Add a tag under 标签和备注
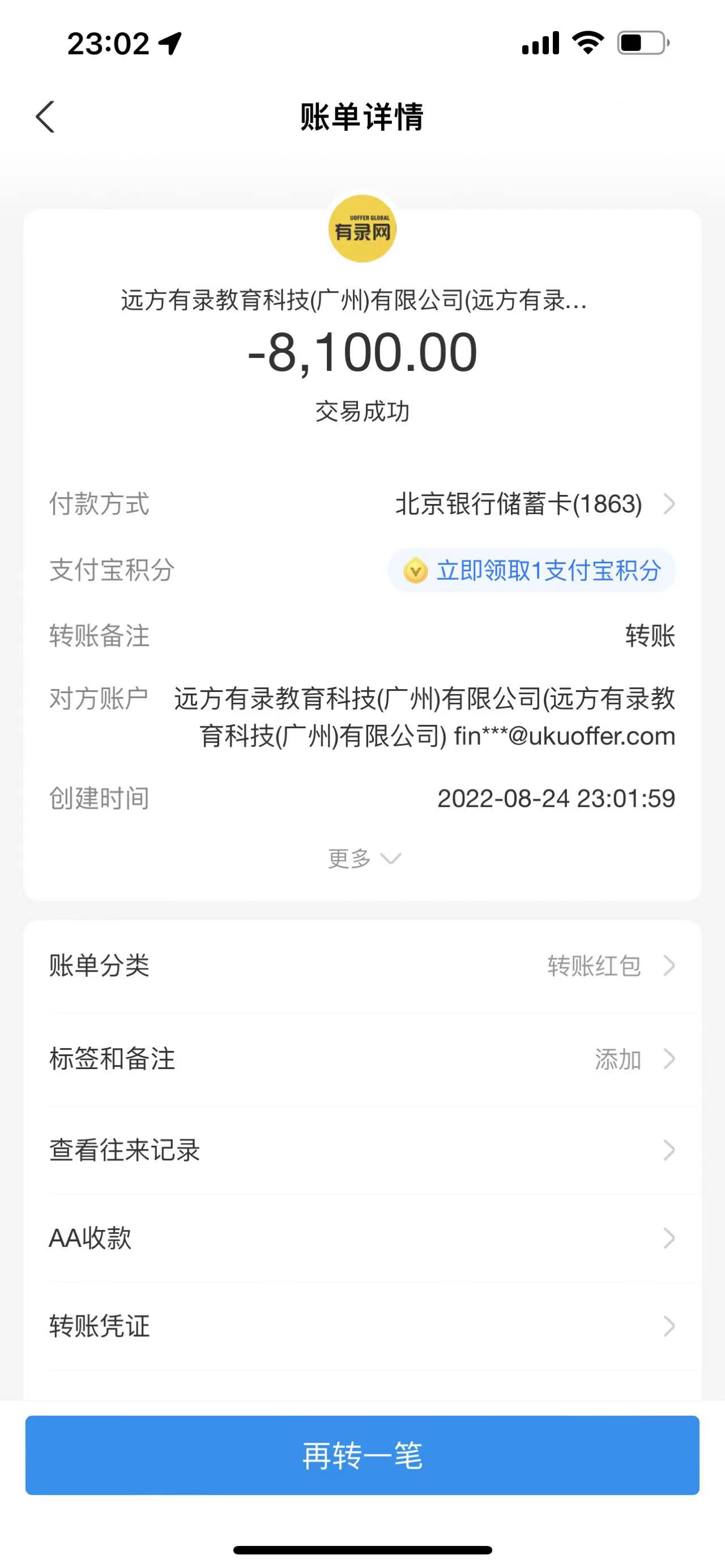This screenshot has height=1568, width=725. 362,1059
